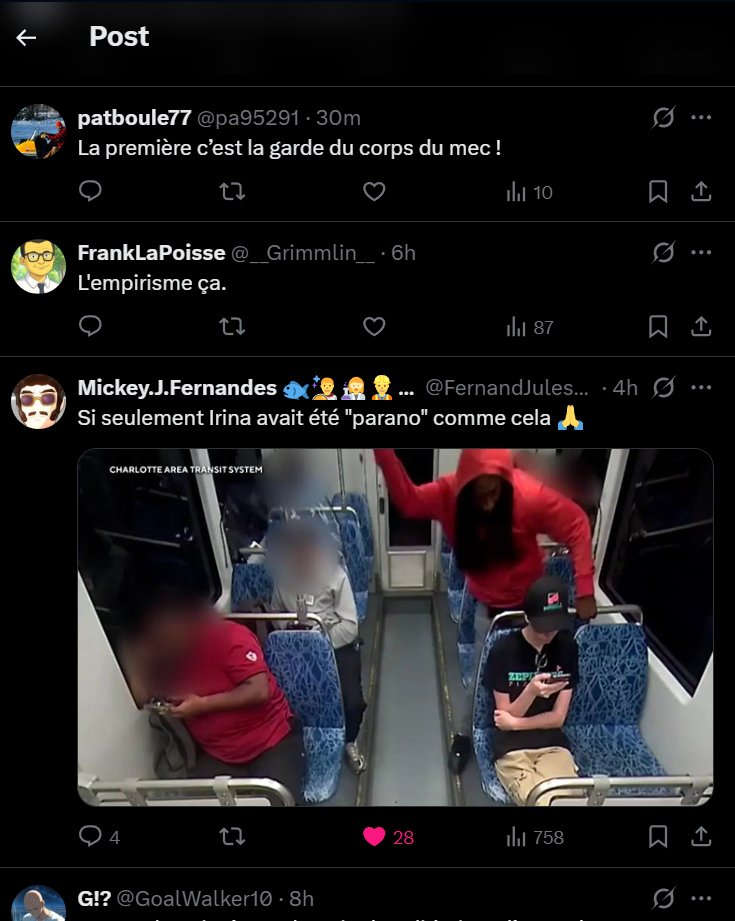This screenshot has width=735, height=921.
Task: Open replies on Mickey.J.Fernandes's post
Action: click(x=90, y=837)
